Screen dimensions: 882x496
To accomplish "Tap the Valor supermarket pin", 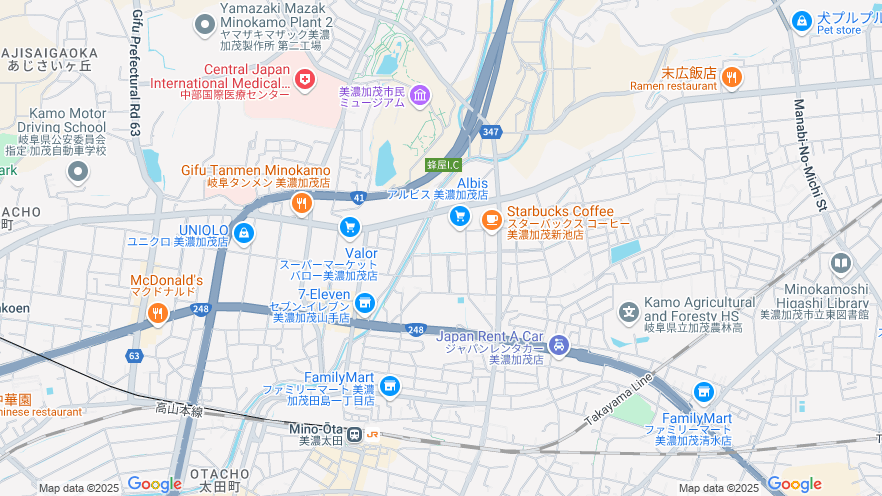I will tap(349, 227).
